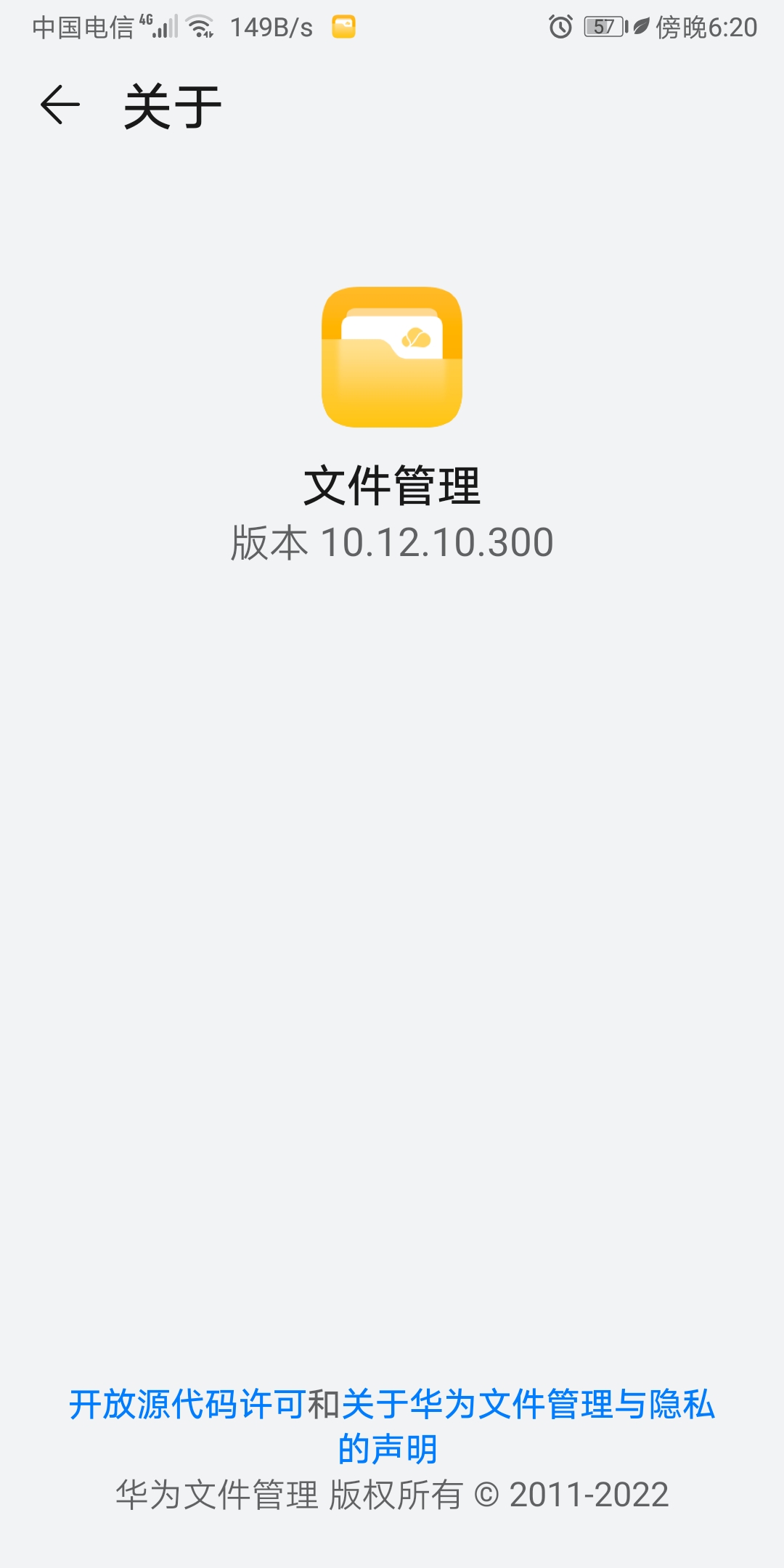The image size is (784, 1568).
Task: Go back from the 关于 page
Action: pyautogui.click(x=60, y=105)
